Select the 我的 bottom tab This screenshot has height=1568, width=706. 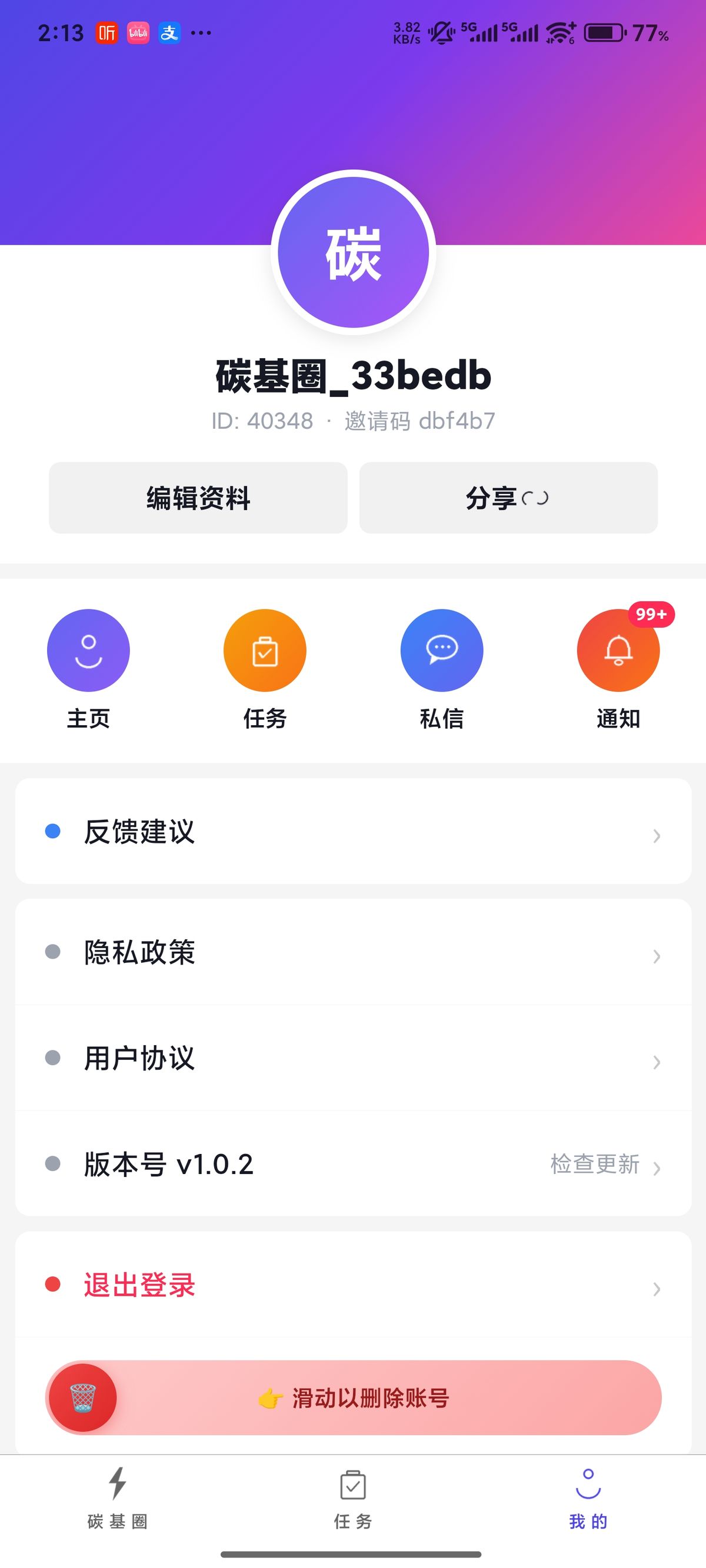coord(588,1497)
